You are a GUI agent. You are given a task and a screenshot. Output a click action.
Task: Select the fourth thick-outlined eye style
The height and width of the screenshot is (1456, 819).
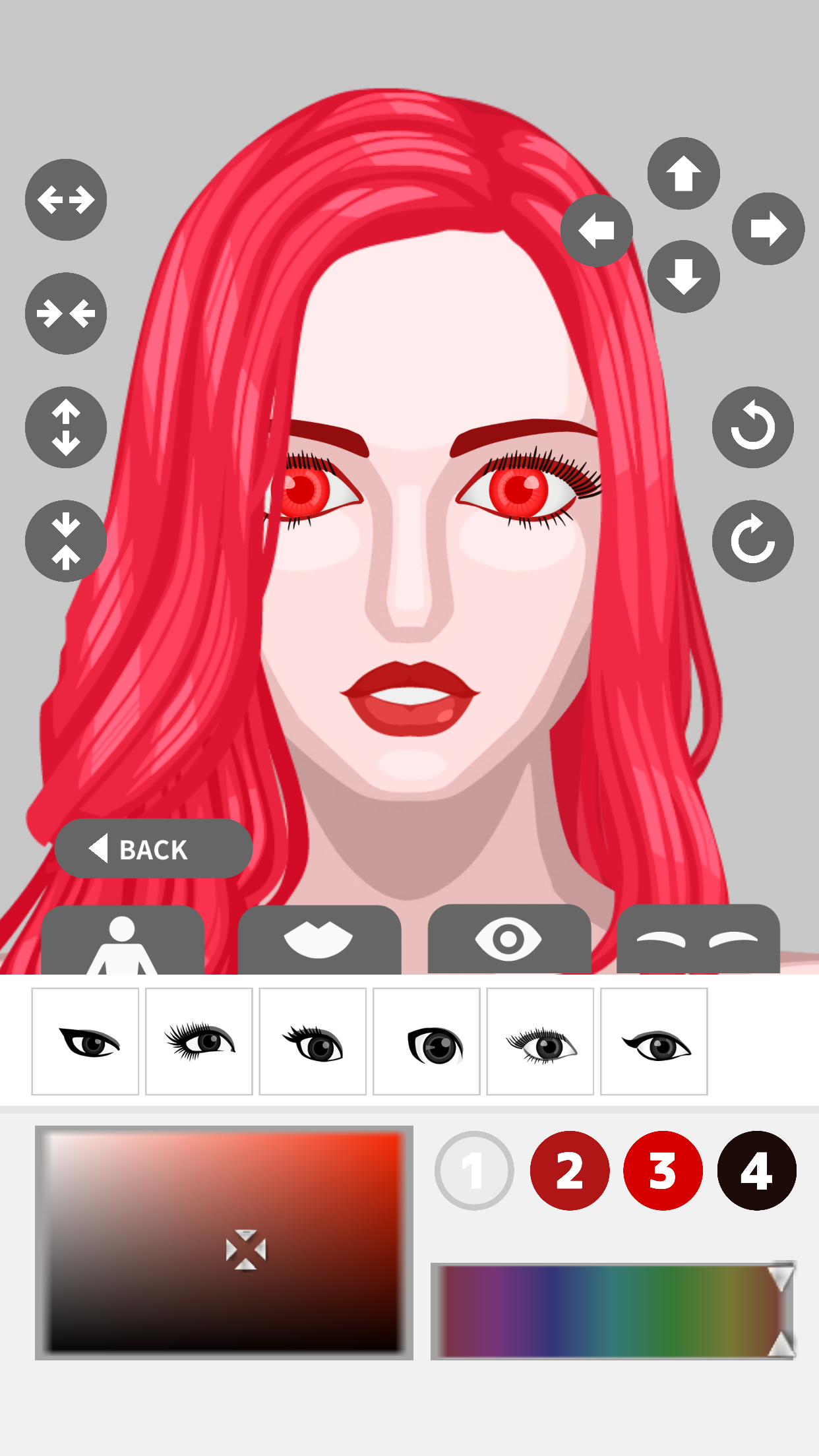pyautogui.click(x=427, y=1041)
